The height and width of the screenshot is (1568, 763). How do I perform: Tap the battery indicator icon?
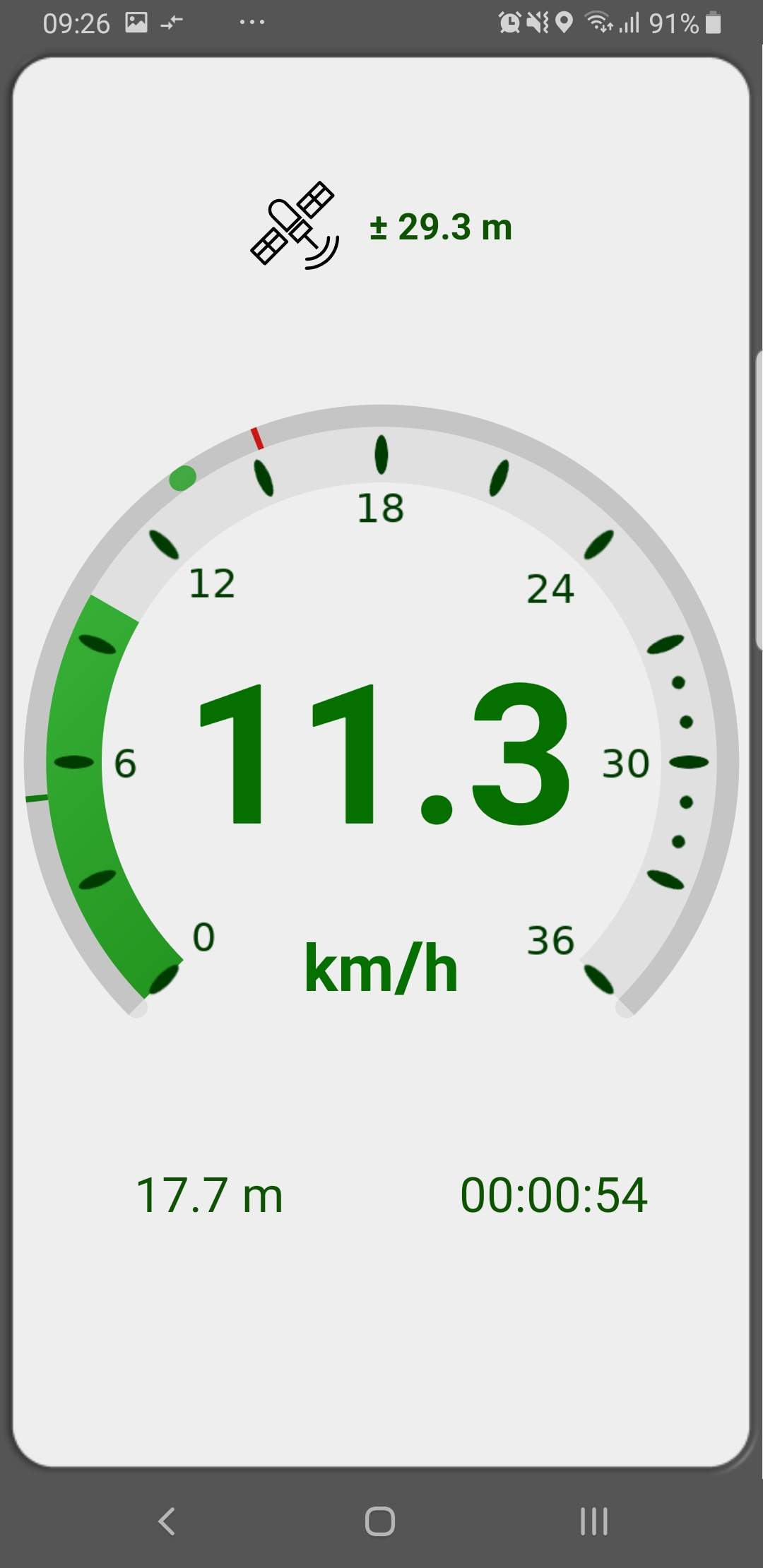point(714,21)
